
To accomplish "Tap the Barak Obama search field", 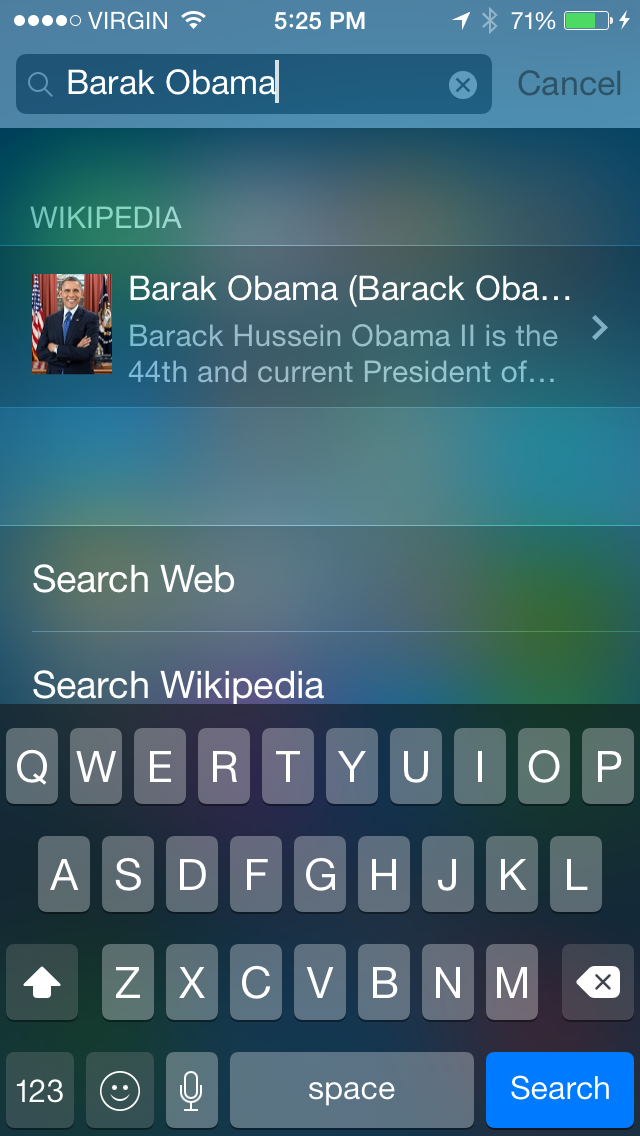I will point(254,84).
